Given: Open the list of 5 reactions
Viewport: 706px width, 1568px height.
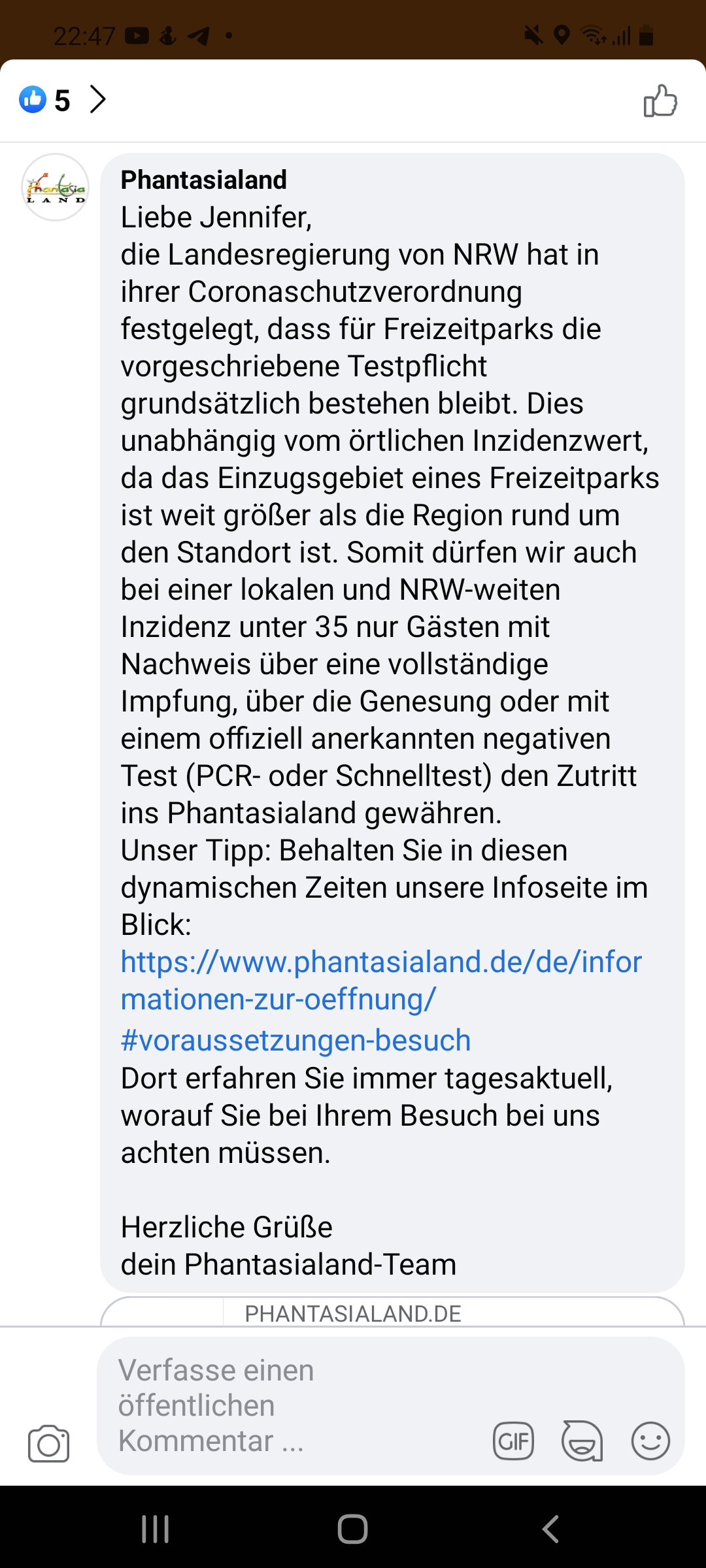Looking at the screenshot, I should coord(63,100).
